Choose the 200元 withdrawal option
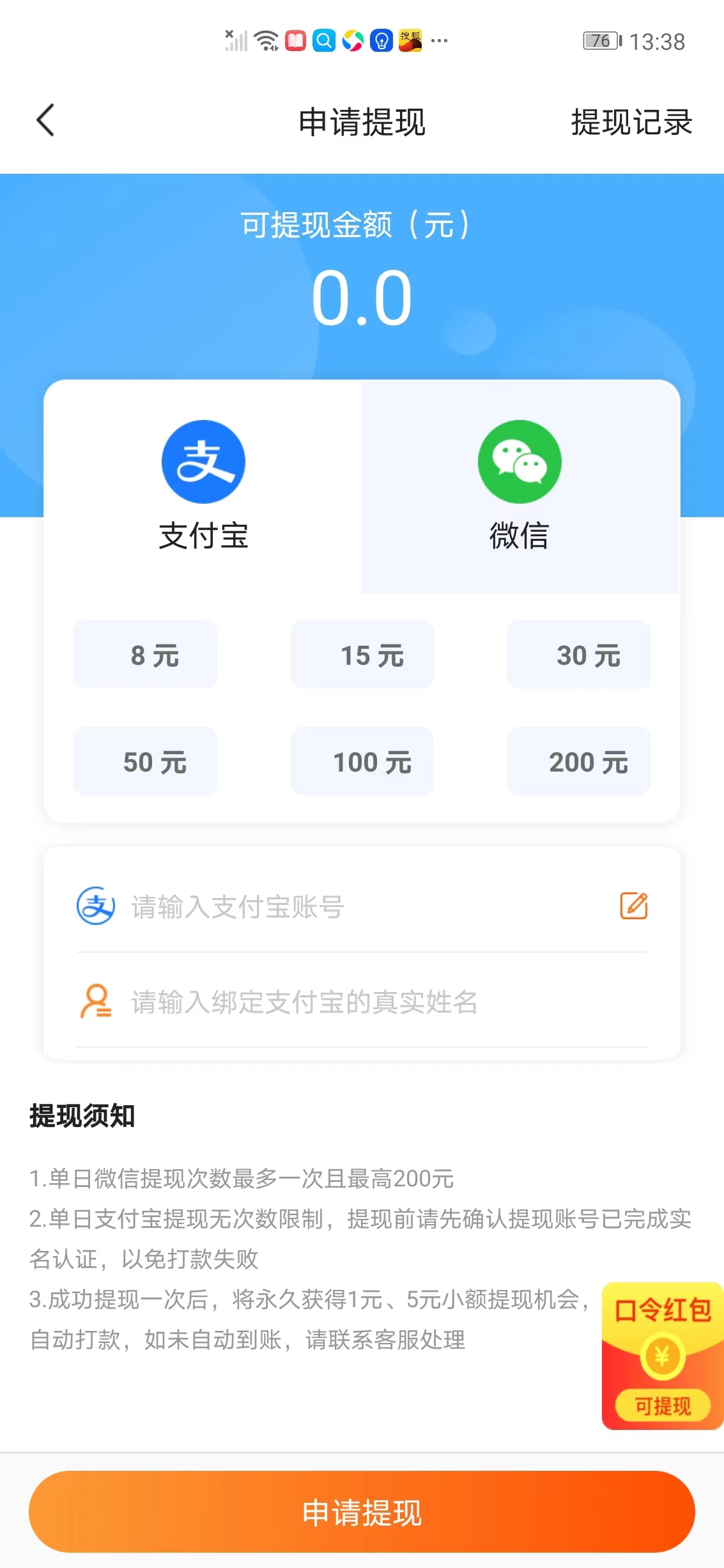Screen dimensions: 724x1568 pyautogui.click(x=578, y=761)
